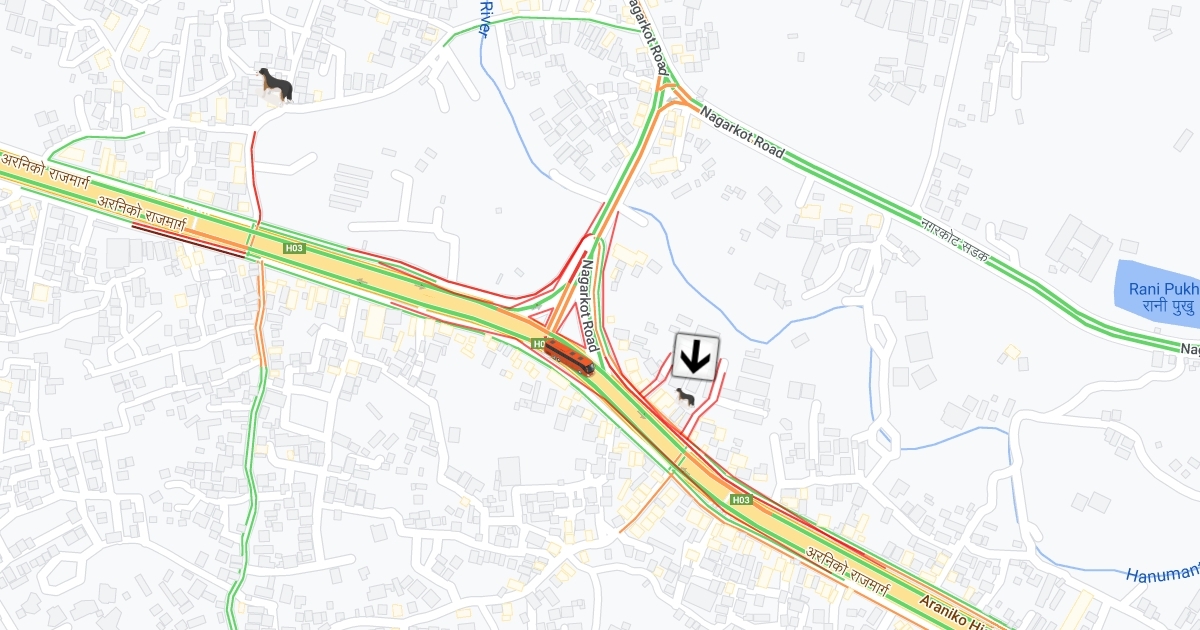Tap the orange bus marker on Araniko Highway
The width and height of the screenshot is (1200, 630).
(x=569, y=356)
